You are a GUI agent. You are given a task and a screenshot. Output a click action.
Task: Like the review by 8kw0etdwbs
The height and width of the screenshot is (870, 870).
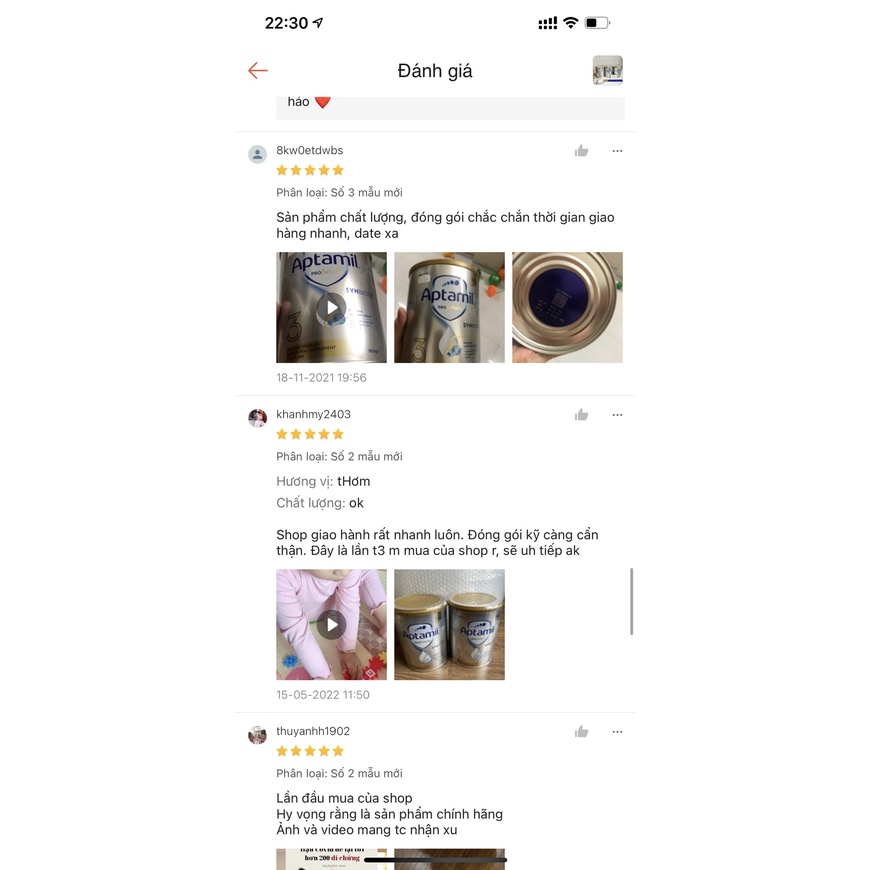[x=581, y=151]
